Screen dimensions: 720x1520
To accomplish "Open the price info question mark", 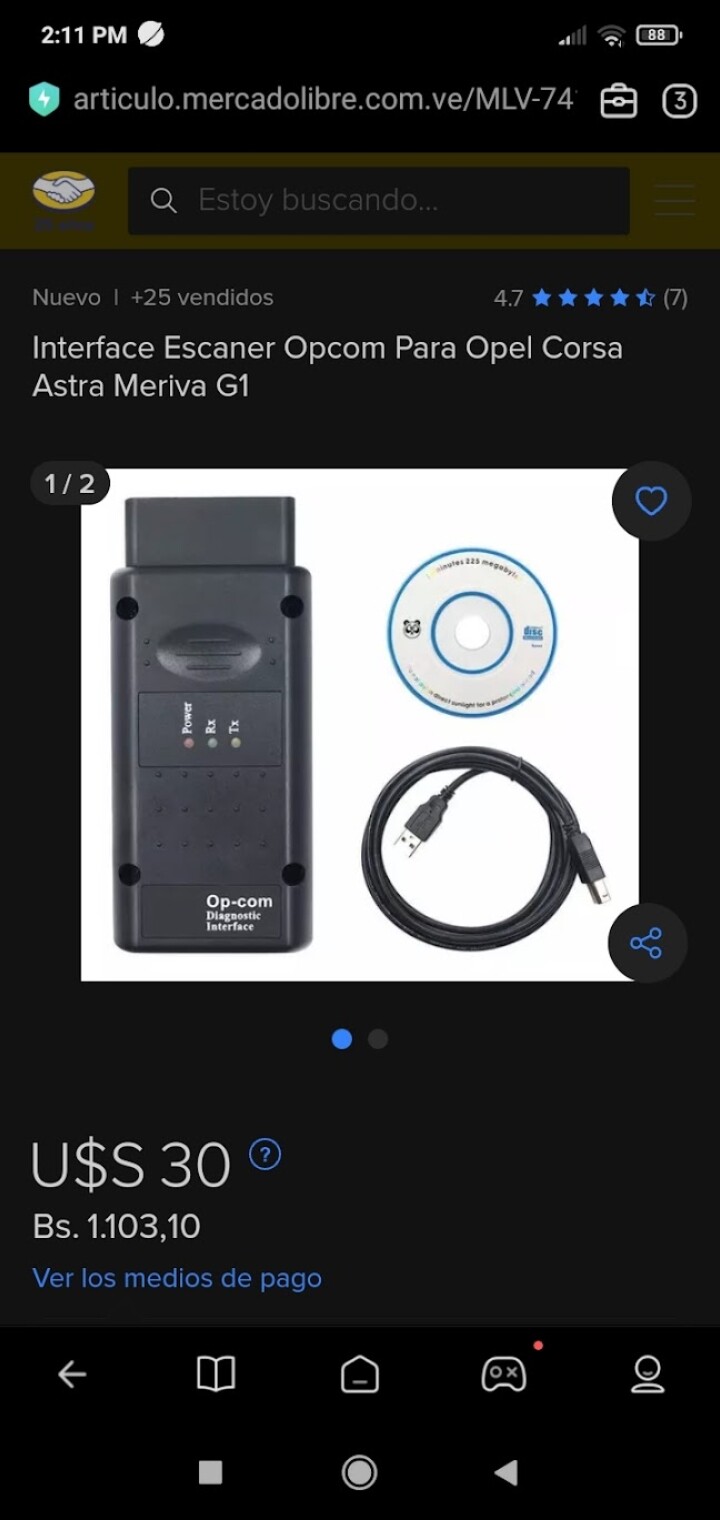I will tap(264, 1155).
